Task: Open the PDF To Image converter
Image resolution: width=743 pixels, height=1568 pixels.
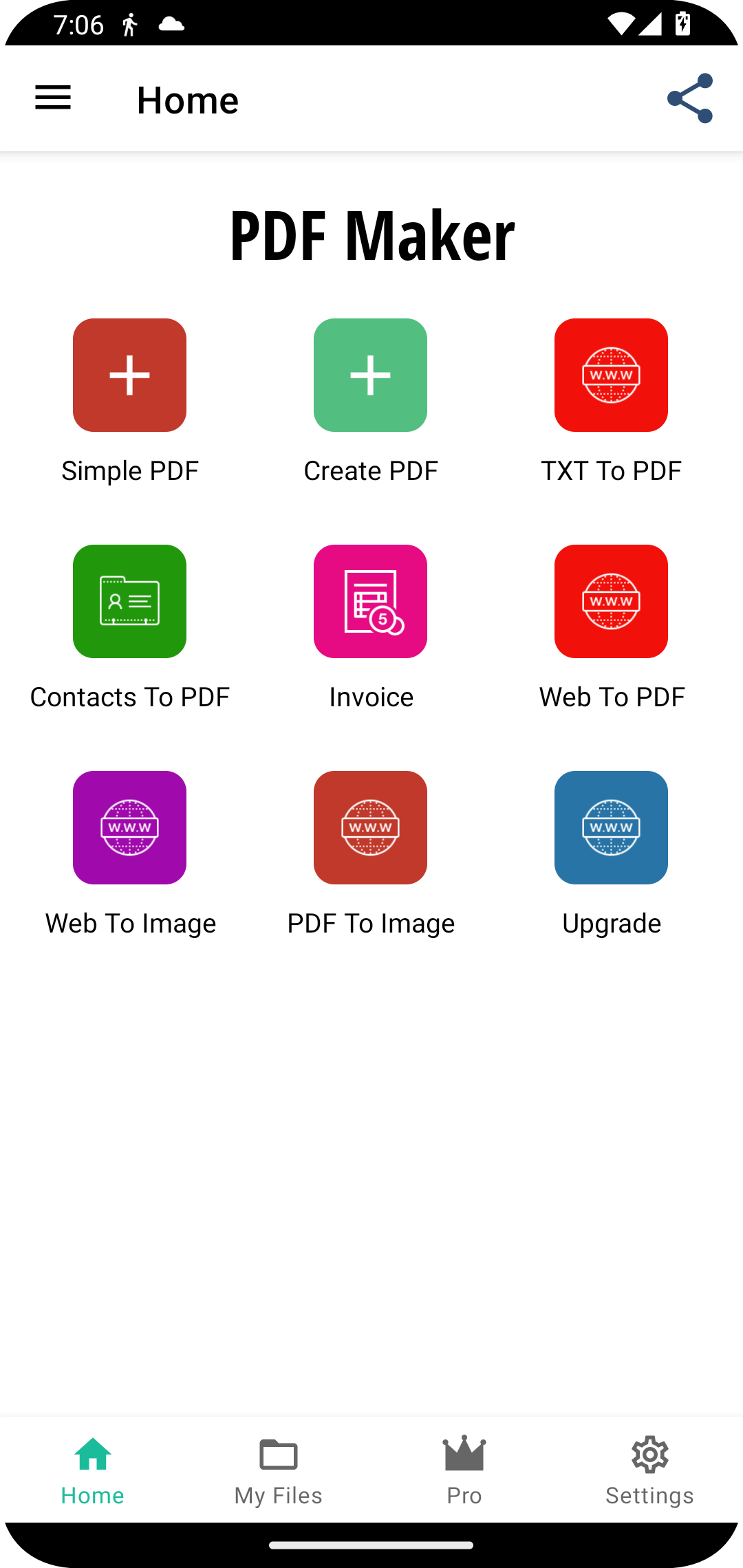Action: coord(370,827)
